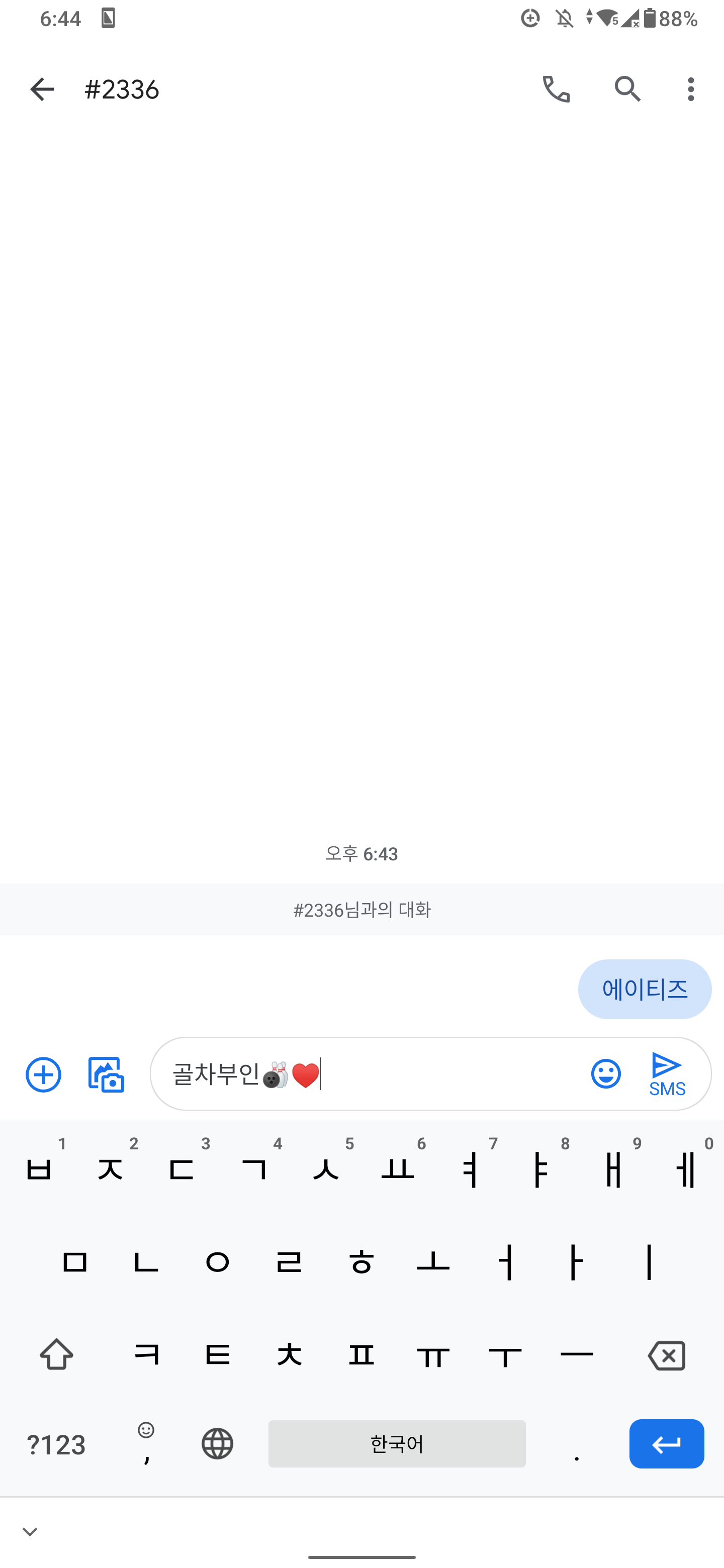Go back with the back arrow

point(43,89)
